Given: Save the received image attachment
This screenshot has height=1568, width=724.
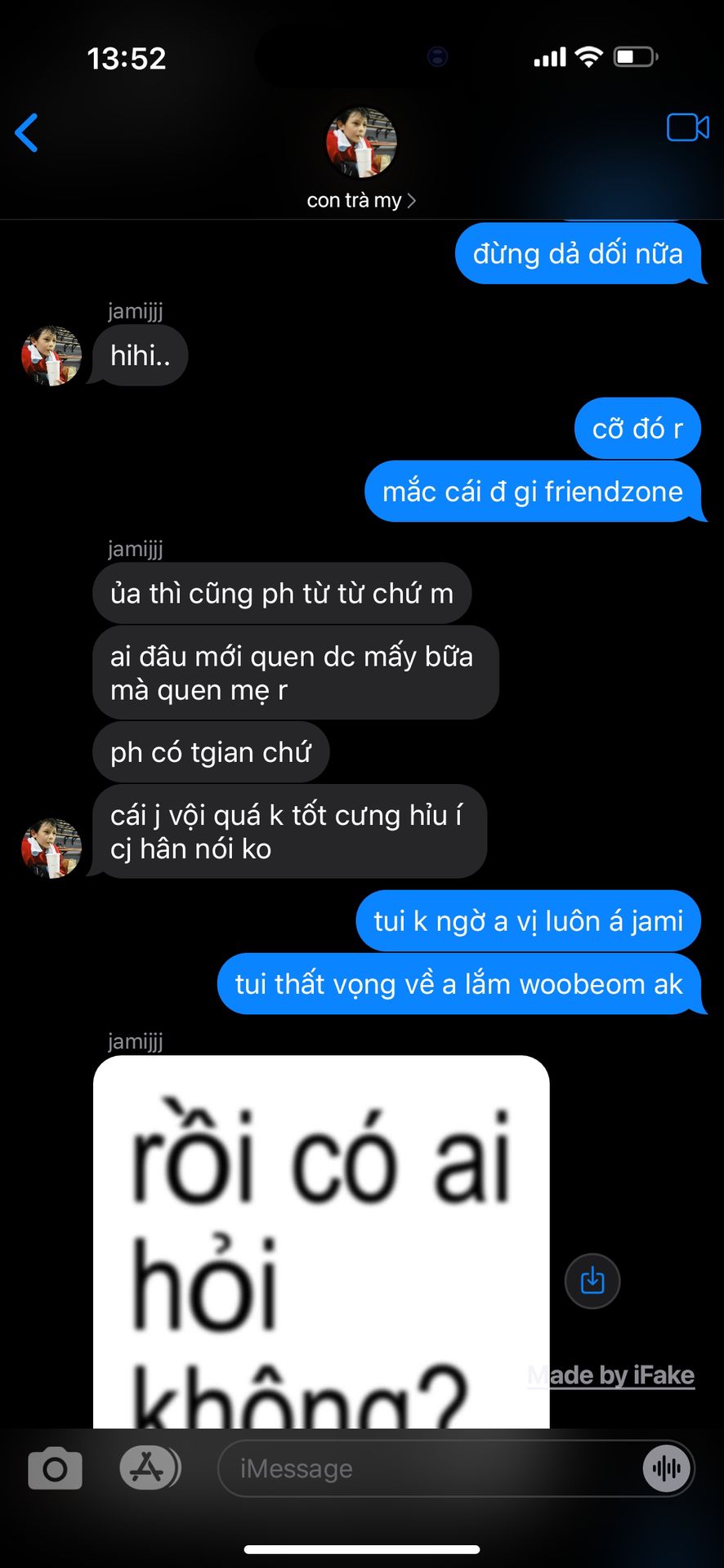Looking at the screenshot, I should click(x=592, y=1281).
